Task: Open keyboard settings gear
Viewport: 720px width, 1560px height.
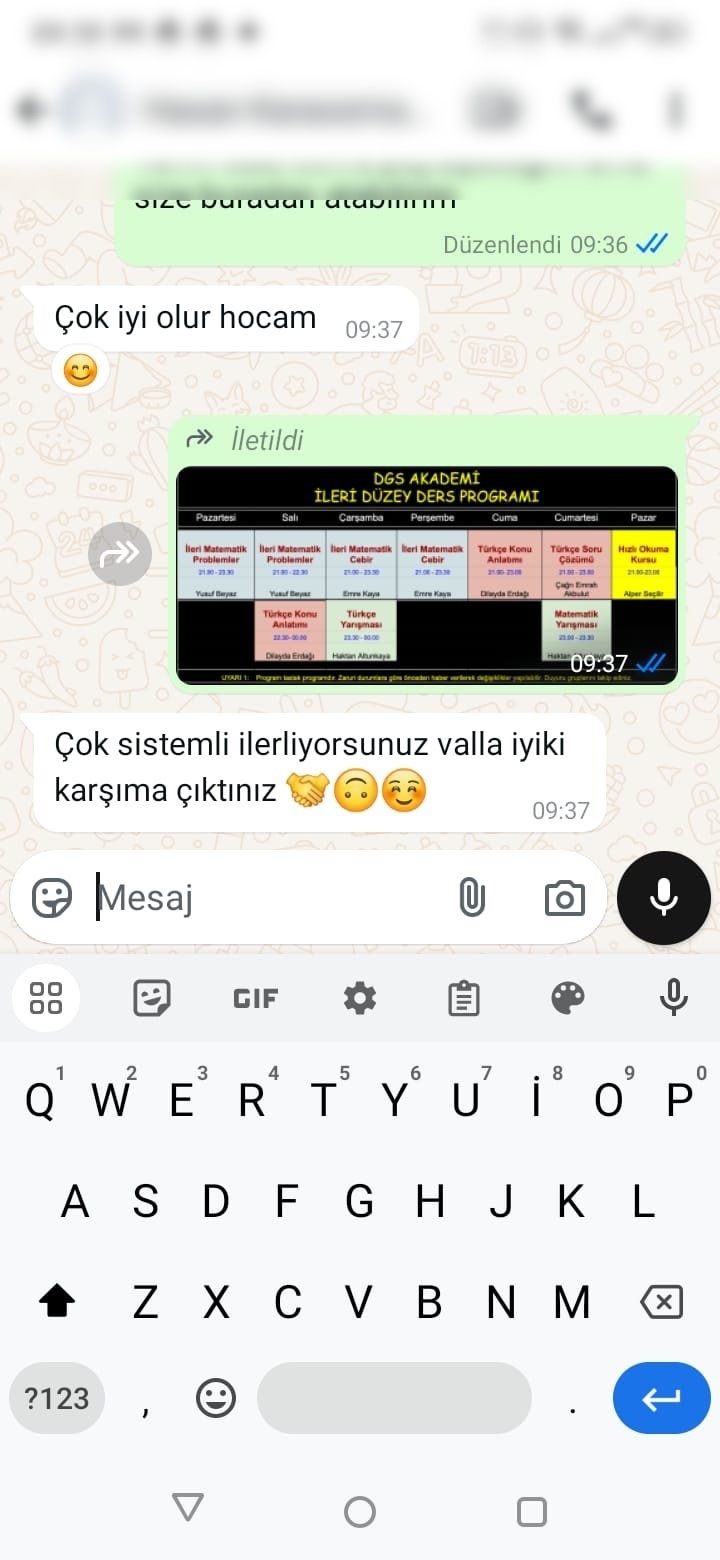Action: (x=360, y=998)
